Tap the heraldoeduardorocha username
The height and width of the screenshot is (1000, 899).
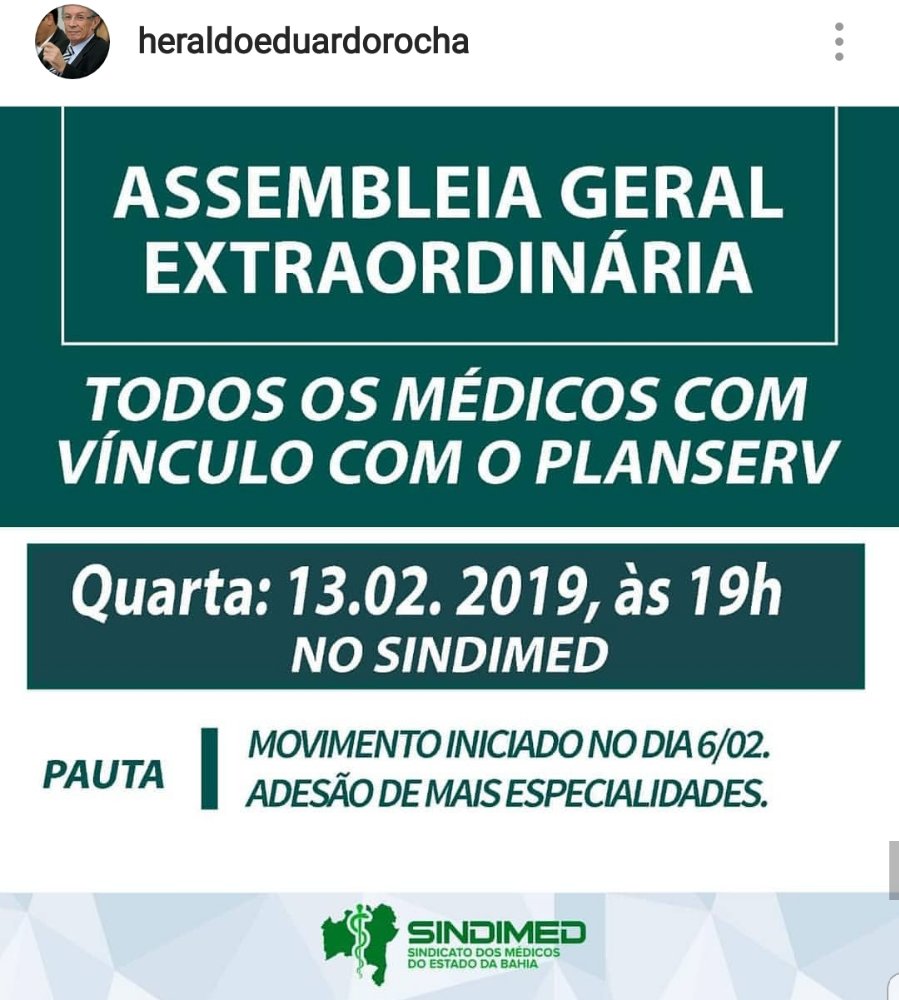click(x=304, y=42)
